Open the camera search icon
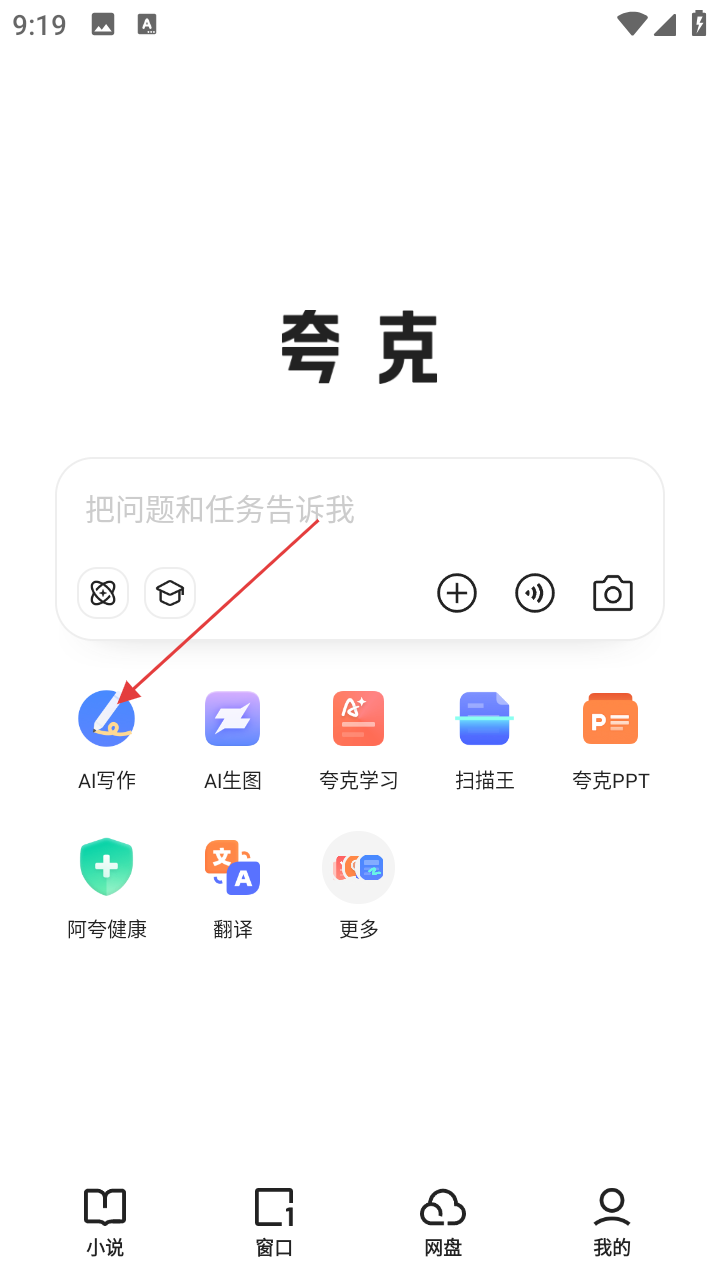This screenshot has width=720, height=1280. coord(613,593)
